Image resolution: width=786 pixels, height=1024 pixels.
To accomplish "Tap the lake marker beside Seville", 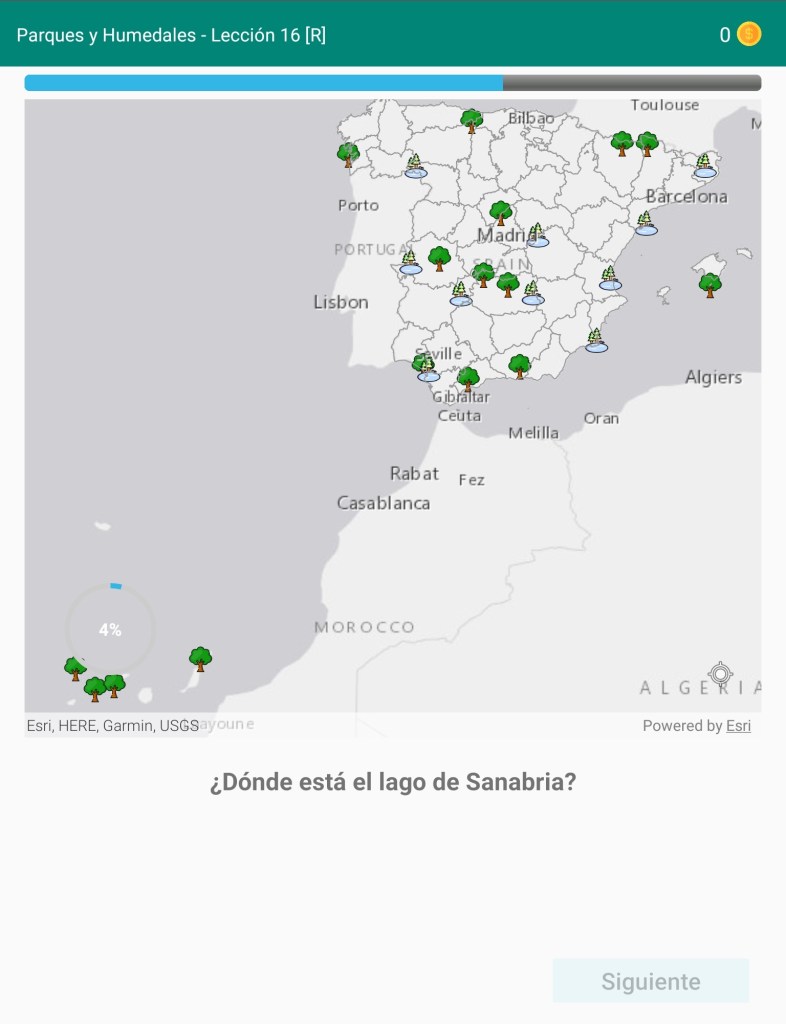I will click(429, 371).
